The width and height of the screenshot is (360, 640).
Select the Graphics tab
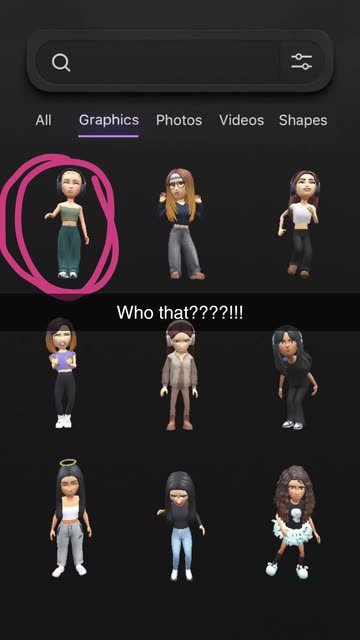109,120
